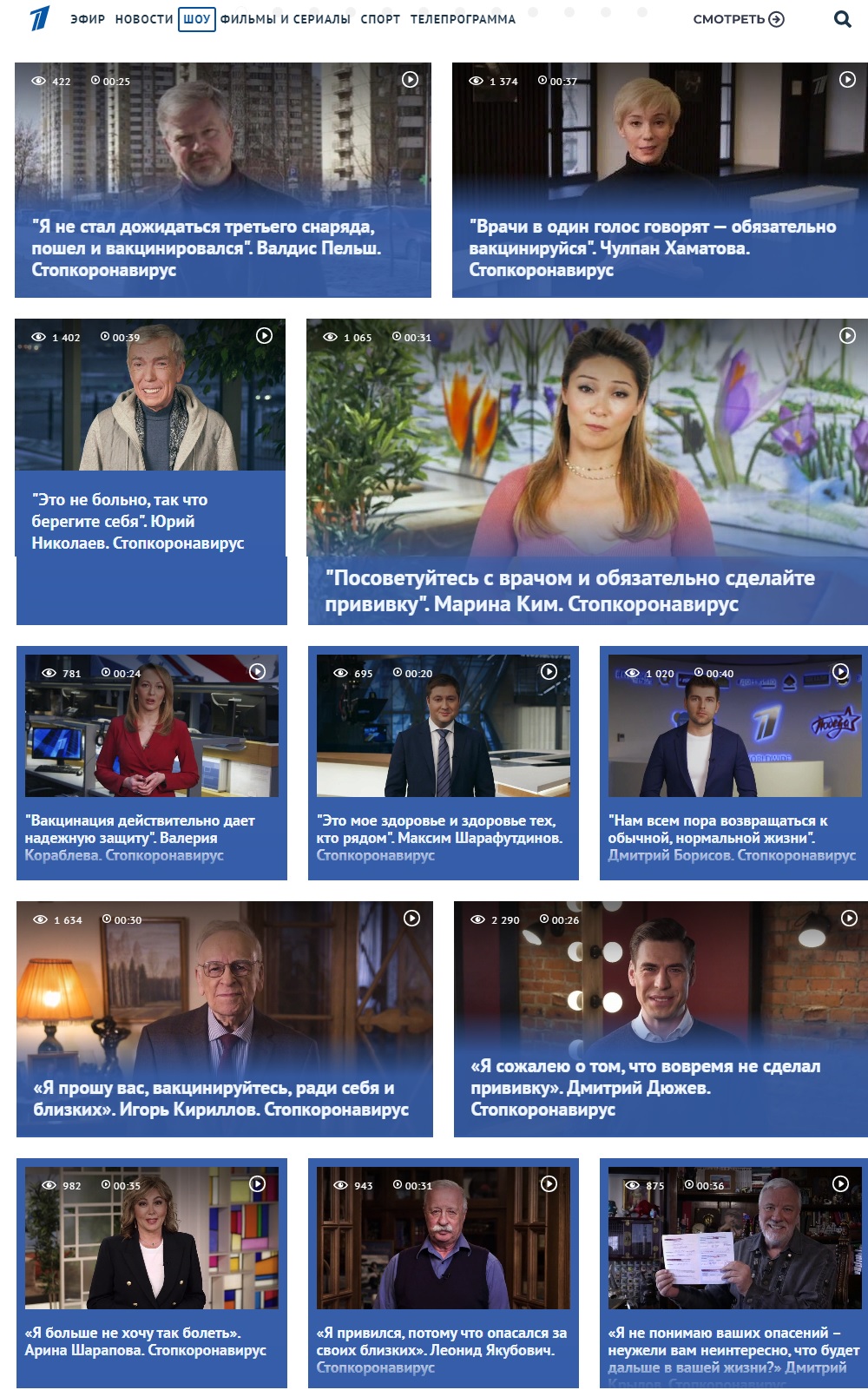Open the Валдис Пельш video card

[x=222, y=180]
